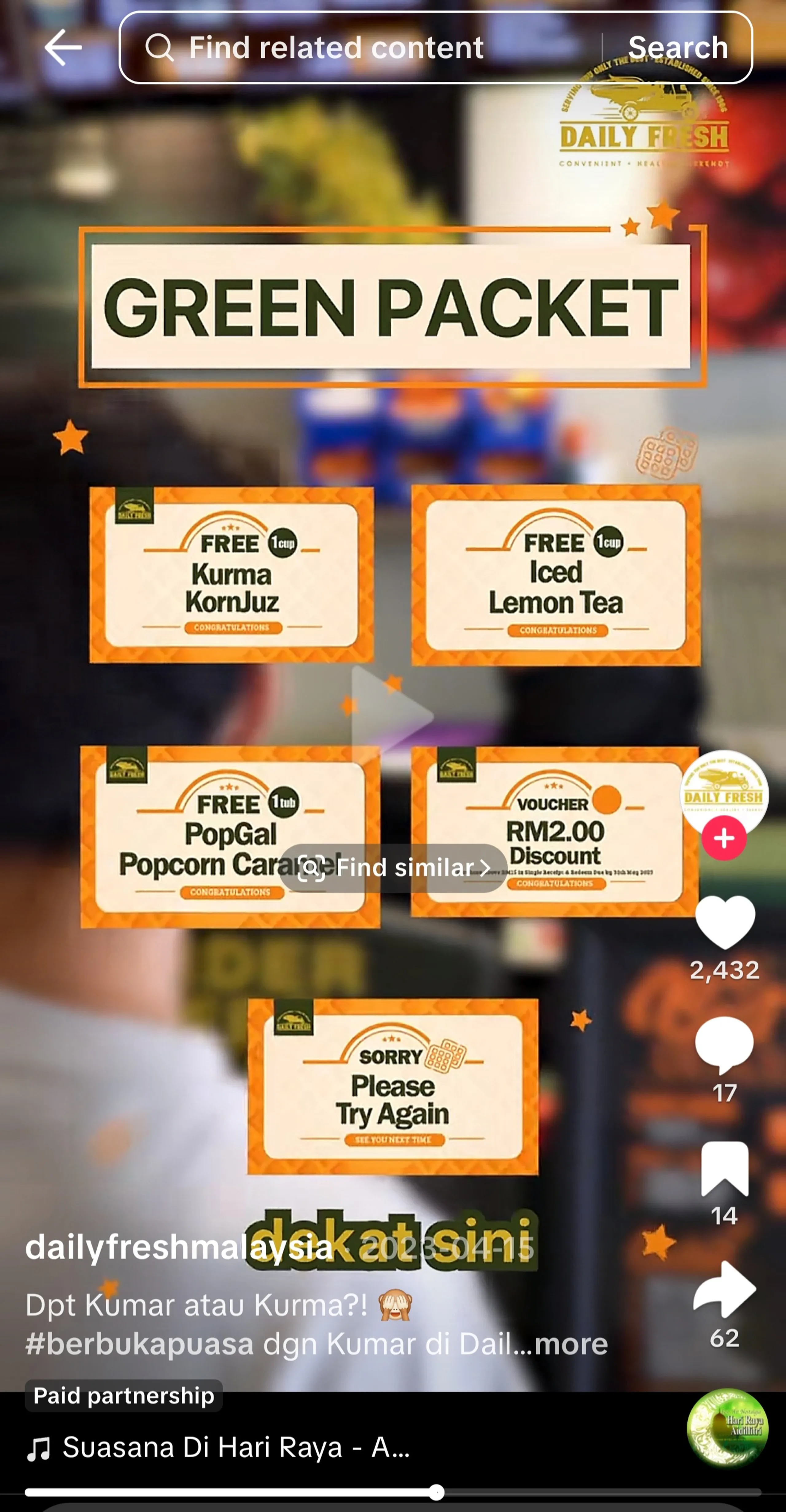Tap the #berbukapuasa hashtag
This screenshot has height=1512, width=786.
(140, 1344)
